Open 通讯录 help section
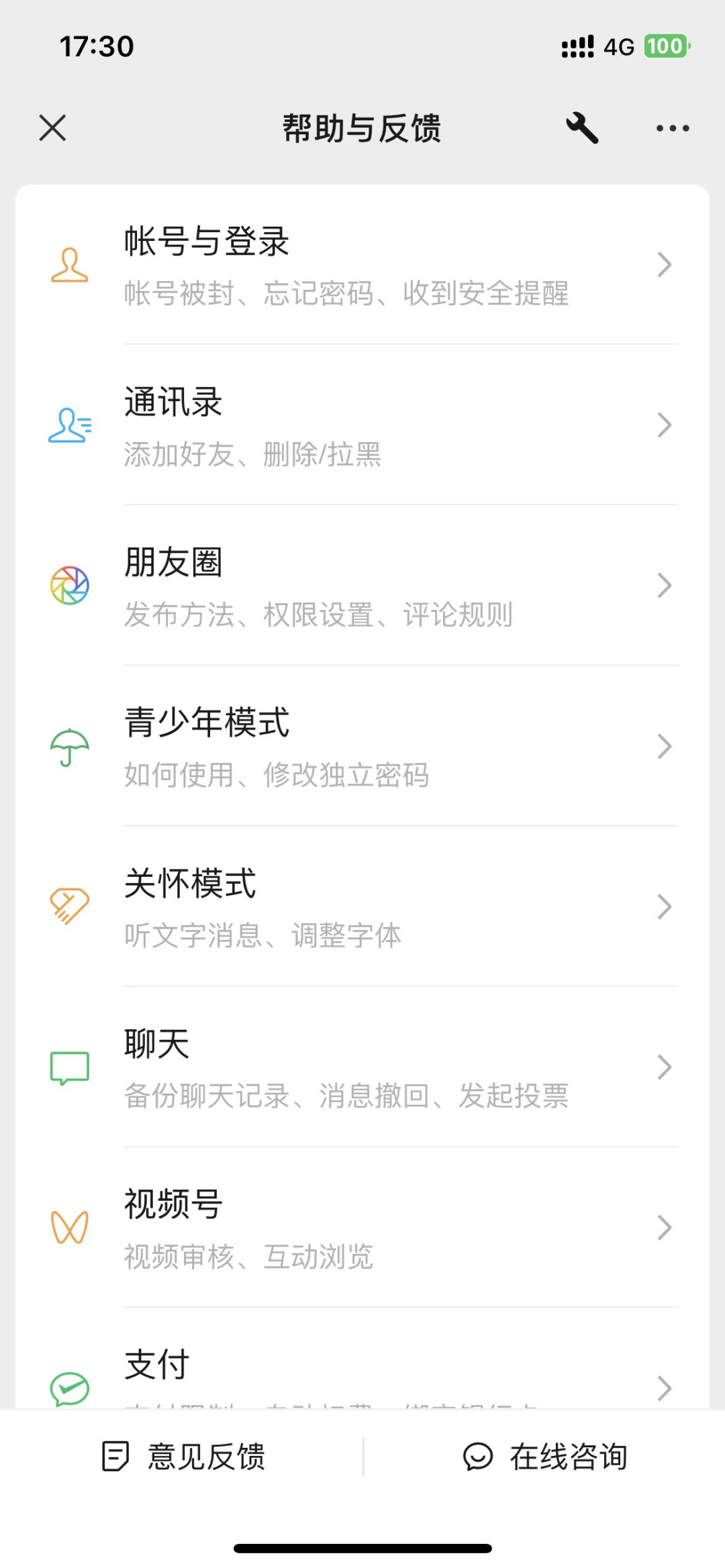The width and height of the screenshot is (725, 1568). (x=362, y=425)
